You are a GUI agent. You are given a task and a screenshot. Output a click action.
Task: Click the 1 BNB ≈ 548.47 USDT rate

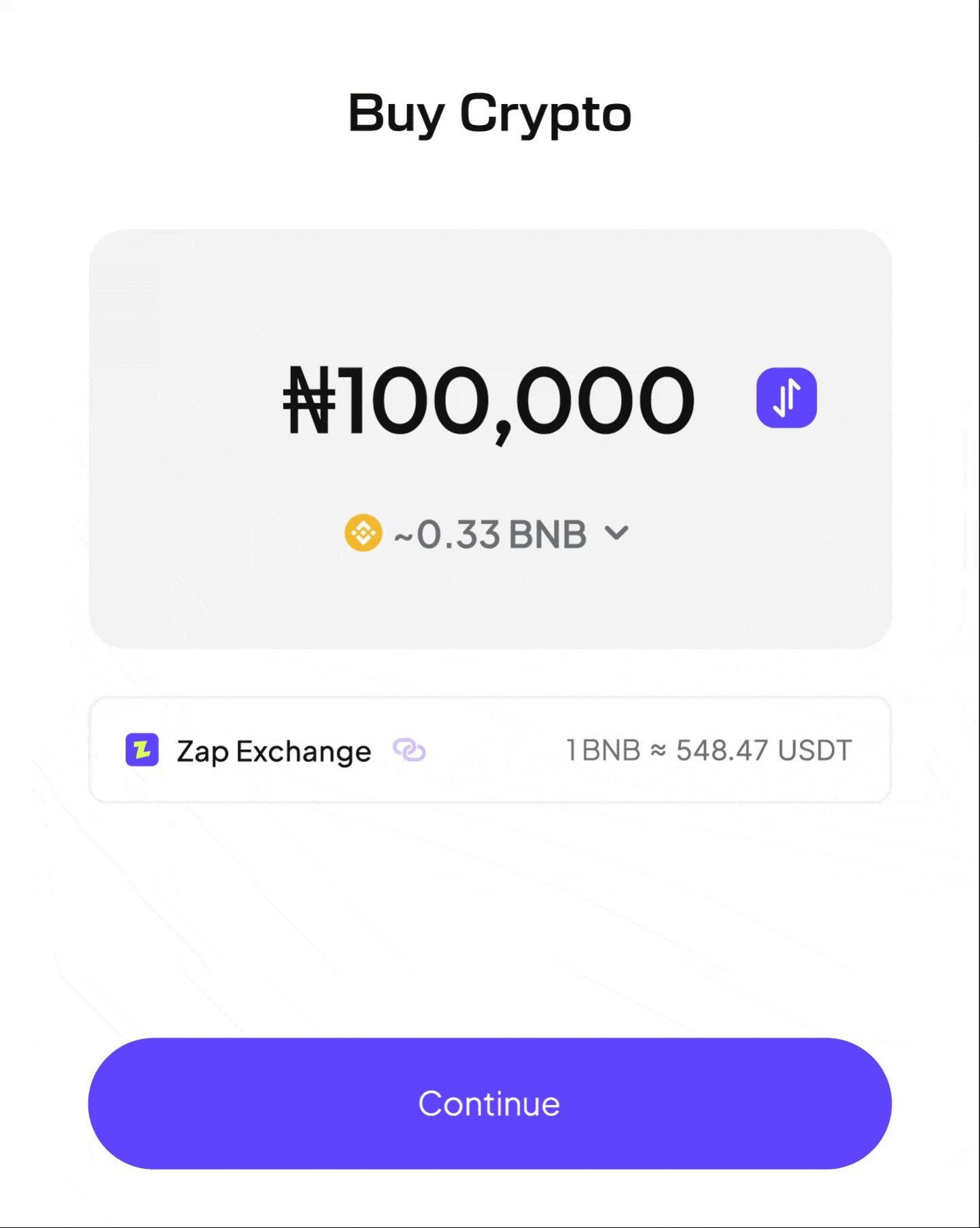pos(708,749)
